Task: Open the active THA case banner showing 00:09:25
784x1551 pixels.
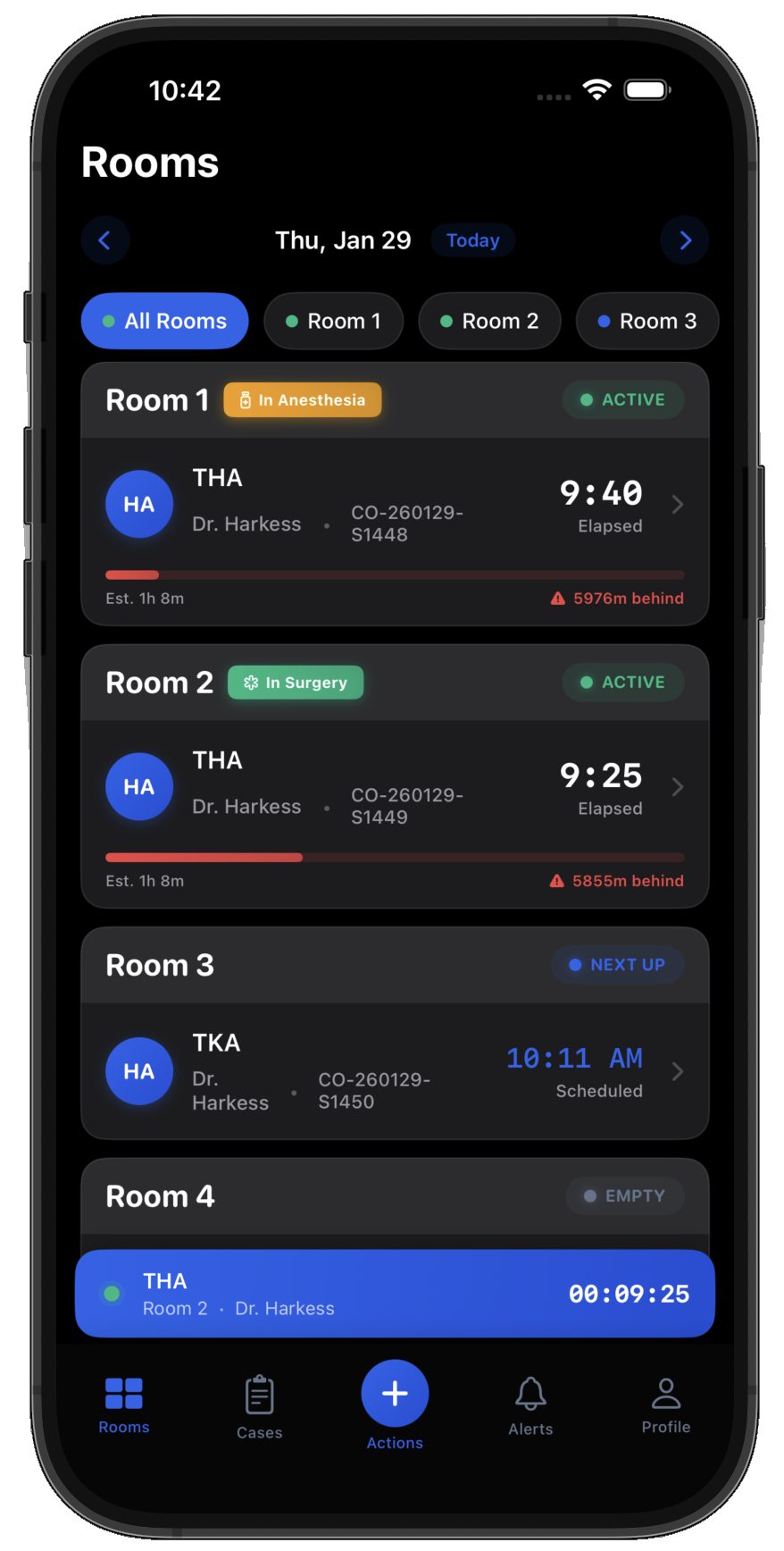Action: pyautogui.click(x=394, y=1293)
